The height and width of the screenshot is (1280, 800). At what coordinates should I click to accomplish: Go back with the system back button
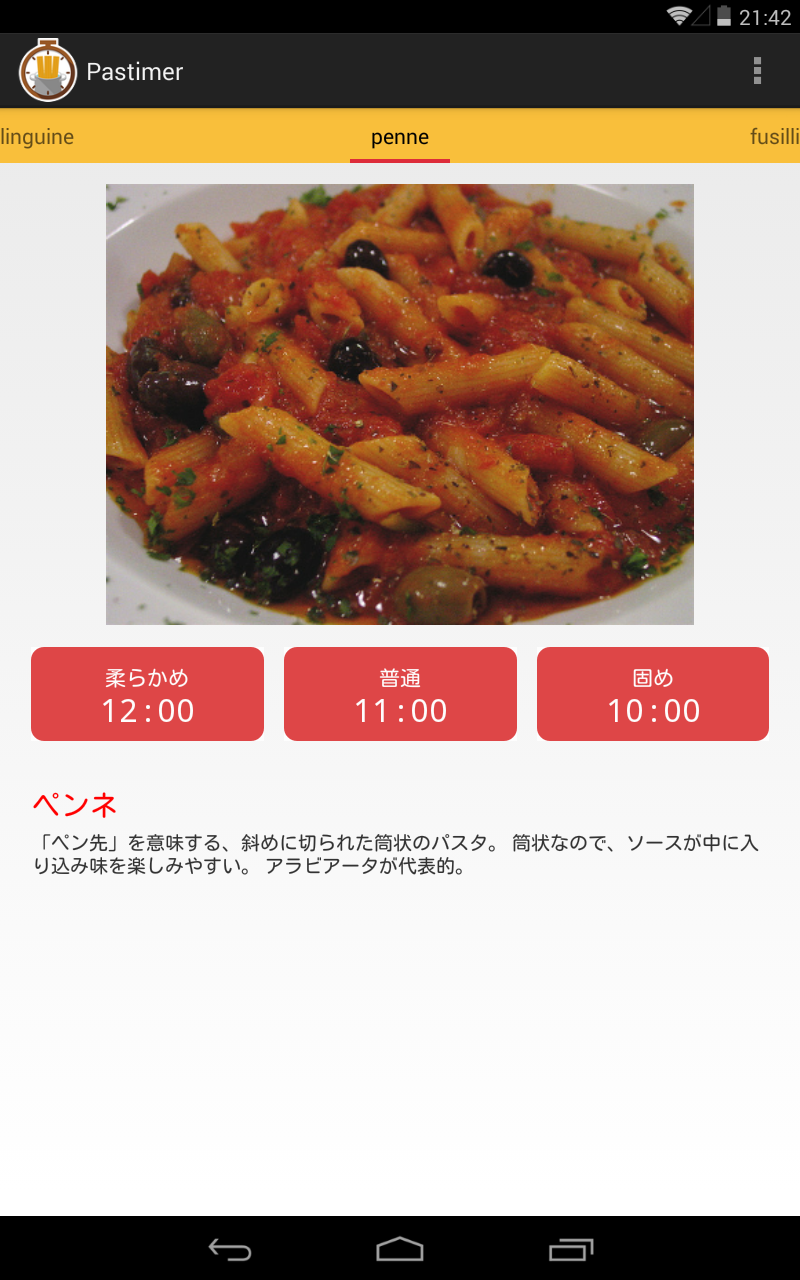click(229, 1249)
